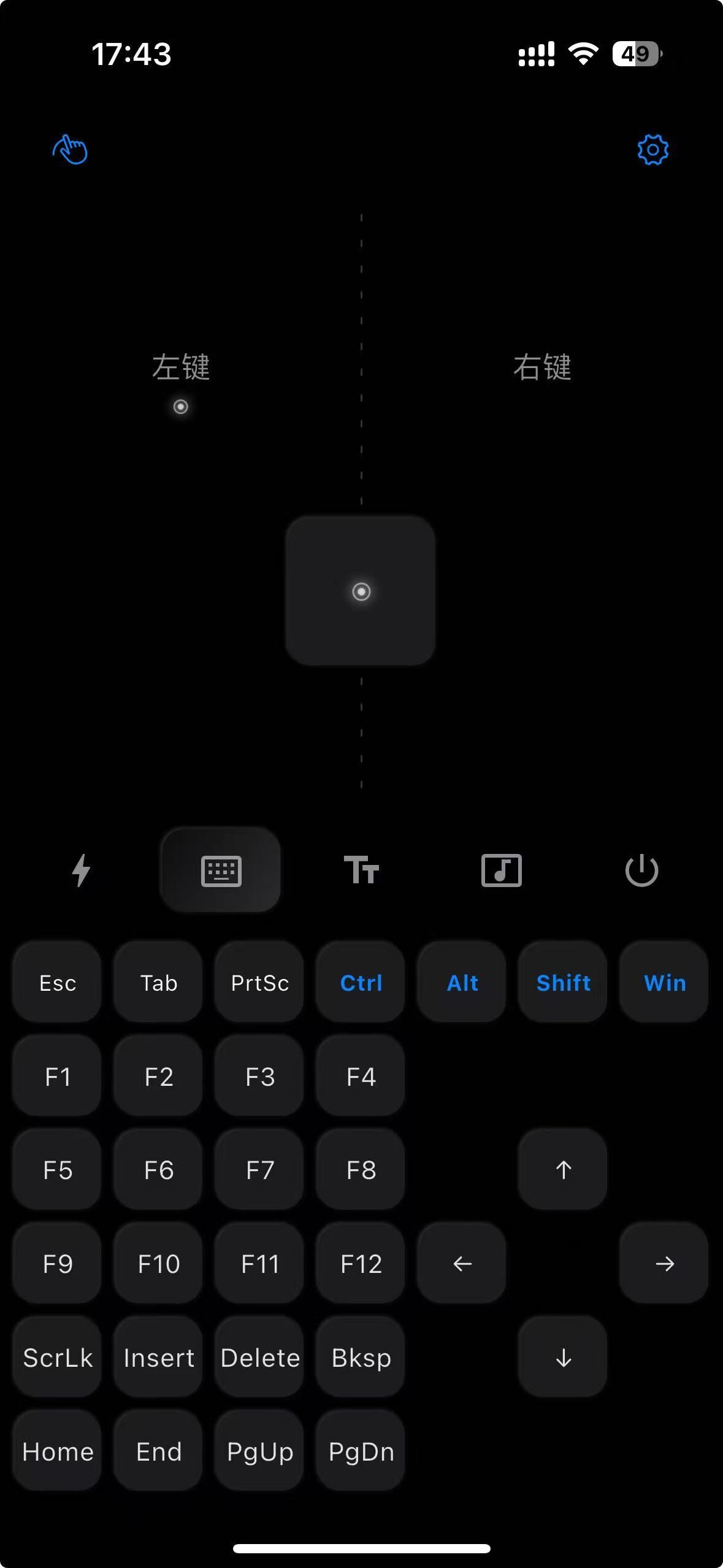Viewport: 723px width, 1568px height.
Task: Send the up arrow key
Action: (x=563, y=1170)
